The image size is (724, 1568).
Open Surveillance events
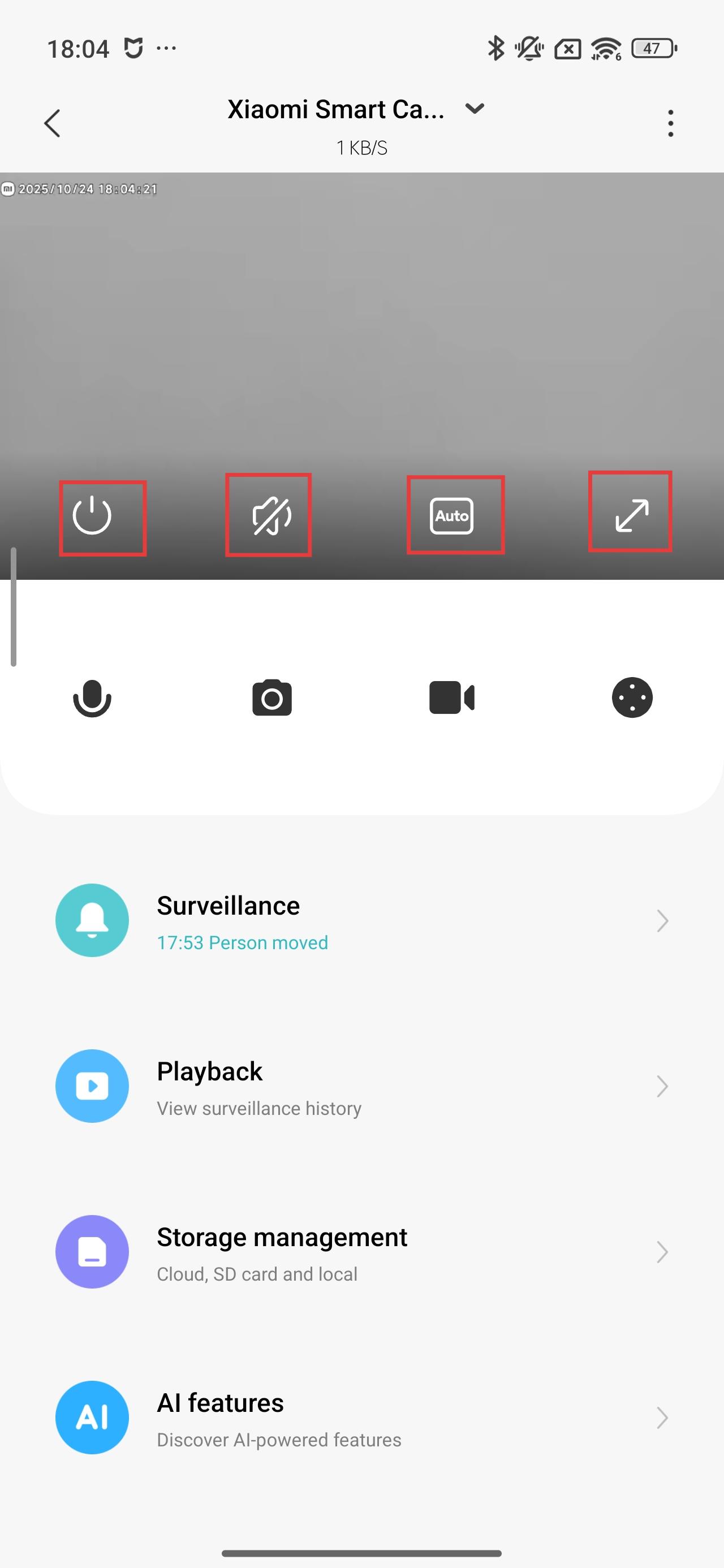pos(361,920)
